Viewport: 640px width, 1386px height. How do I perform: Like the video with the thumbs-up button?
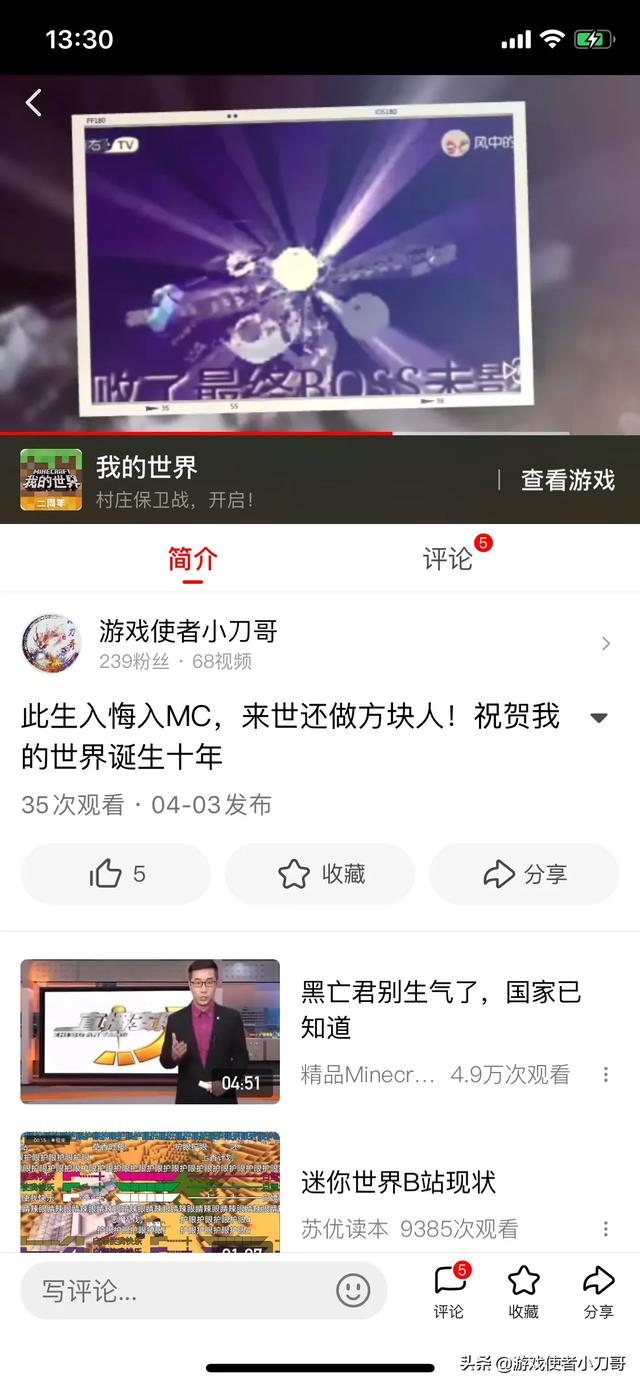coord(116,874)
